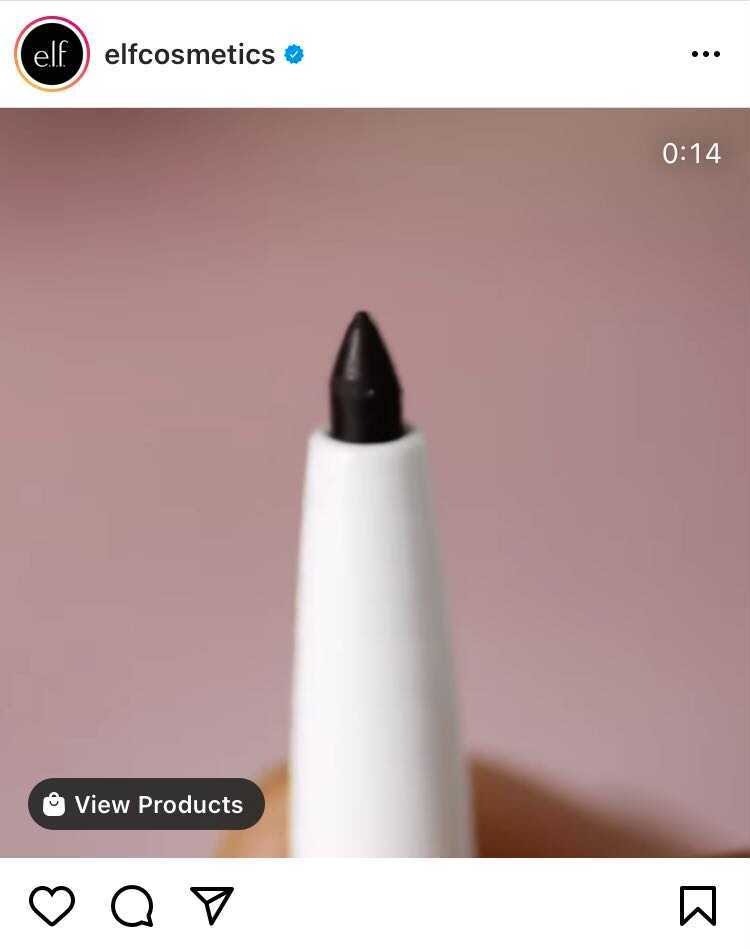Viewport: 750px width, 949px height.
Task: Open the post's three-dot options menu
Action: pos(705,54)
